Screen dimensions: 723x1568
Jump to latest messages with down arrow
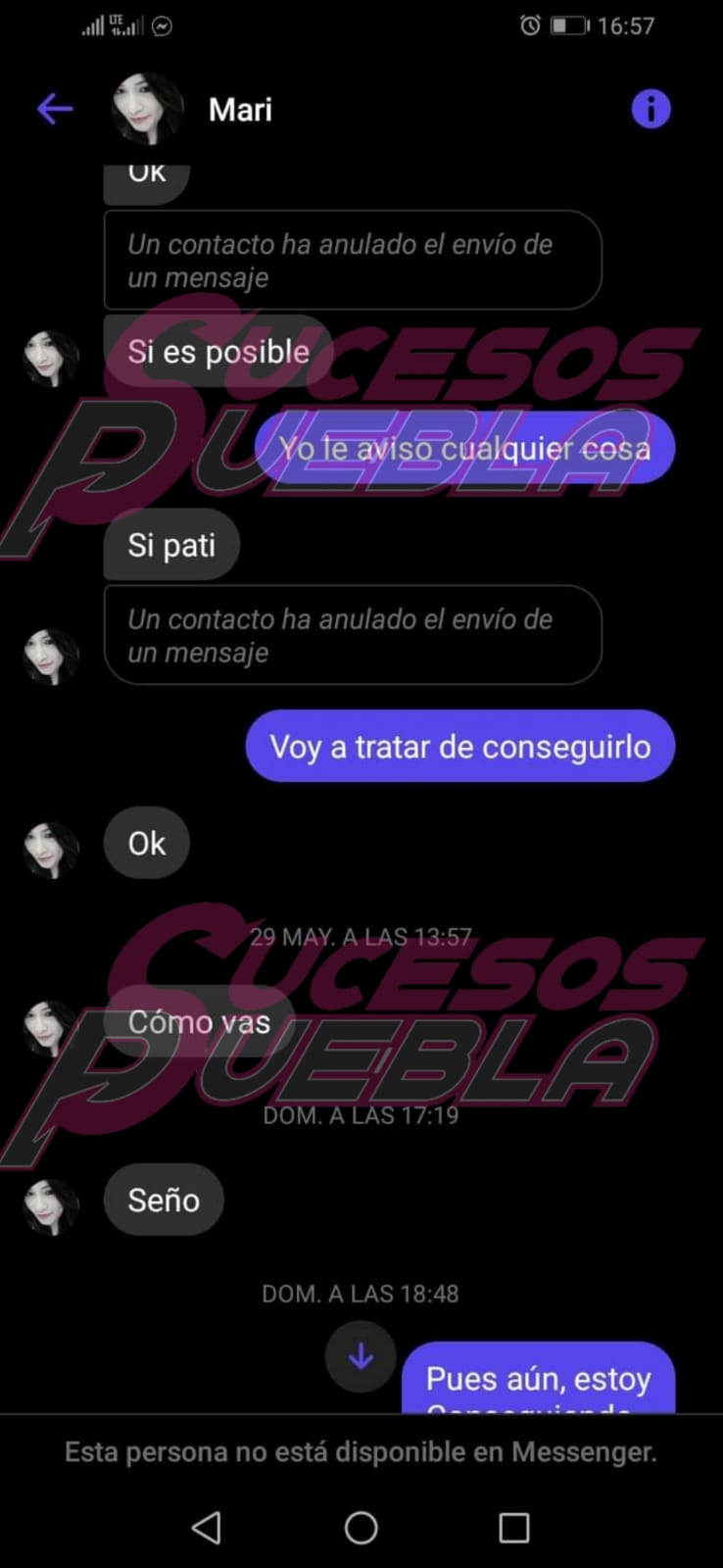361,1356
